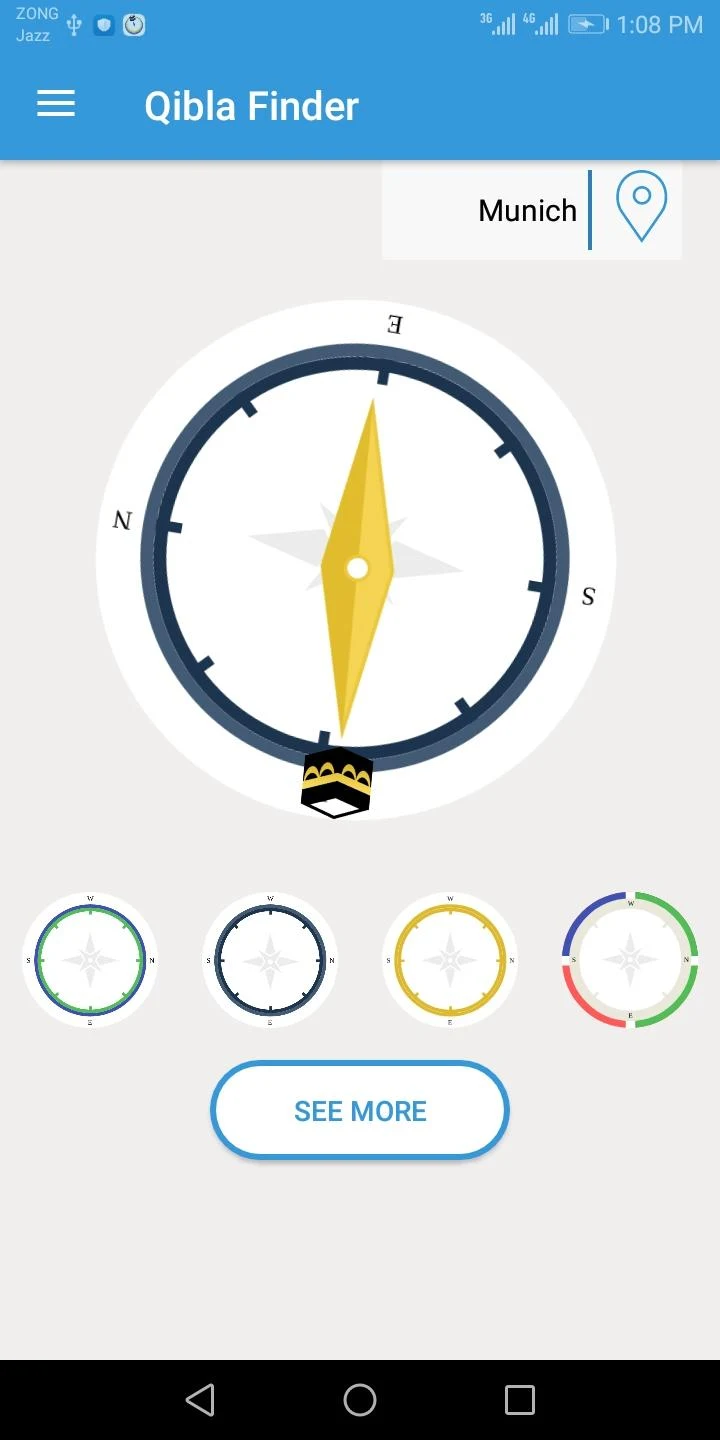This screenshot has width=720, height=1440.
Task: Tap the compass needle in the center
Action: click(359, 567)
